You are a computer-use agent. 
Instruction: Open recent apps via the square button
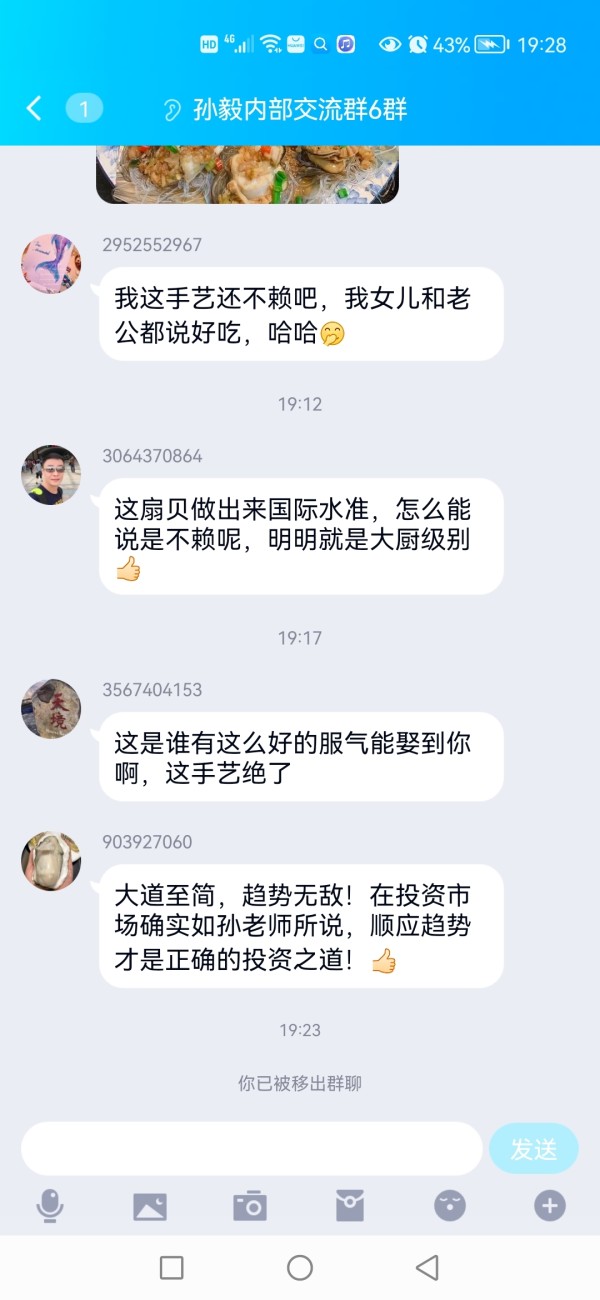(x=172, y=1268)
